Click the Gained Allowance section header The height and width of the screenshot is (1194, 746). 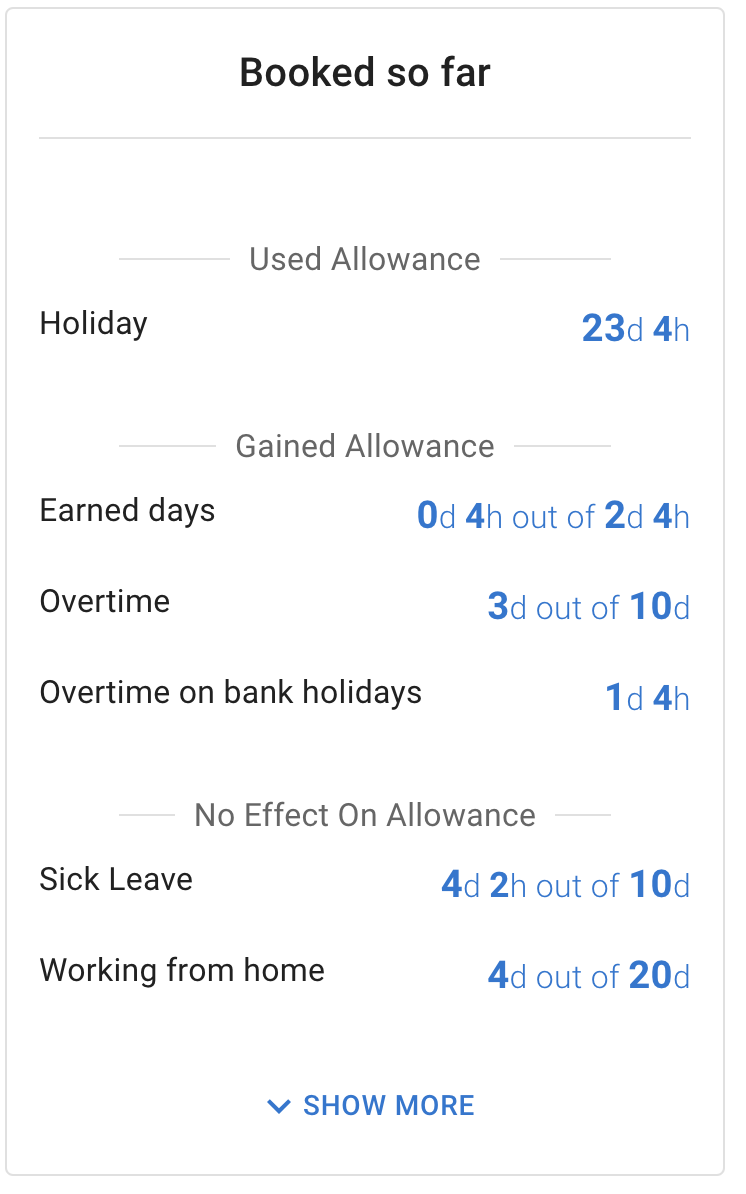coord(364,446)
